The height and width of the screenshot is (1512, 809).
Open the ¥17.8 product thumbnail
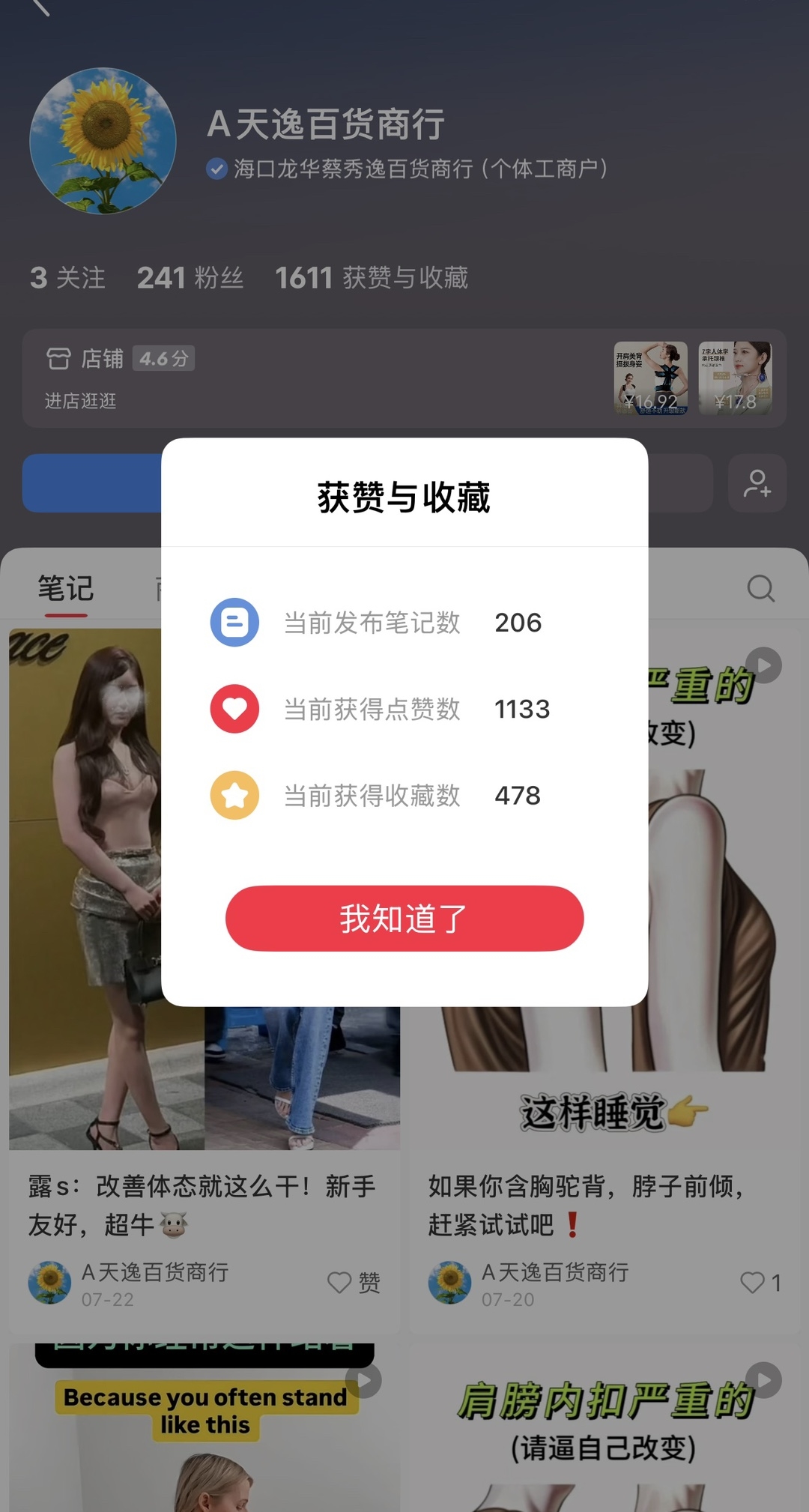point(735,378)
